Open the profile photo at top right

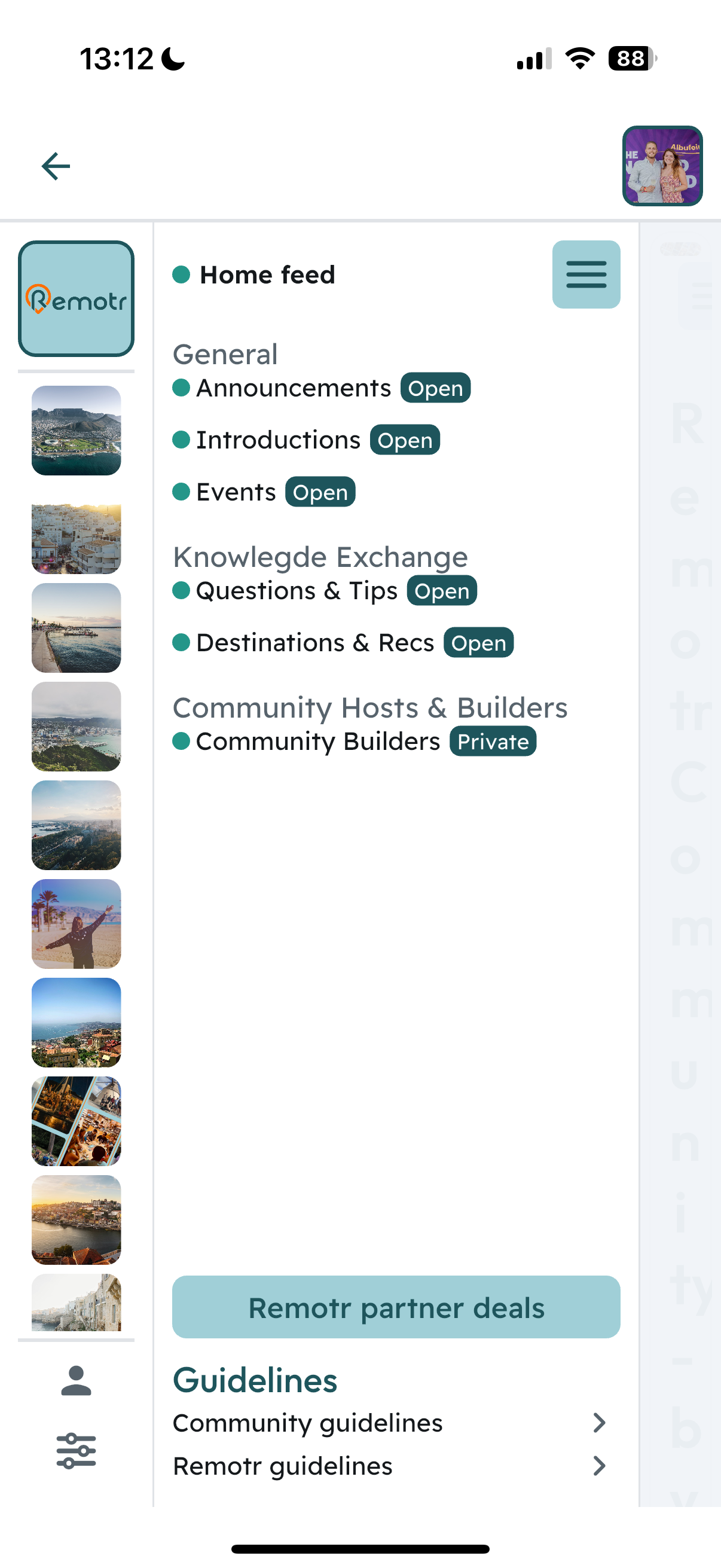(662, 166)
